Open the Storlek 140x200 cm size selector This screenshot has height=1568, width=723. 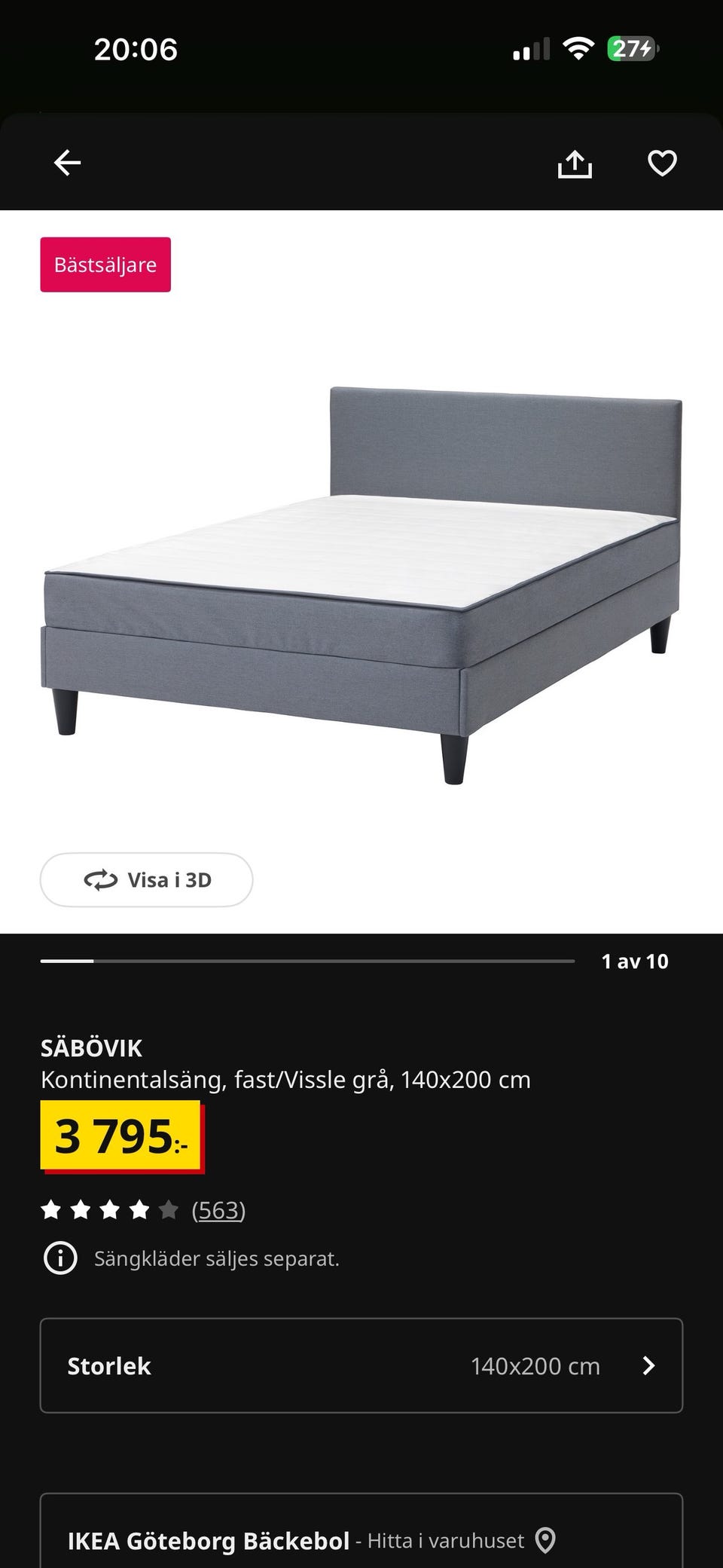361,1365
